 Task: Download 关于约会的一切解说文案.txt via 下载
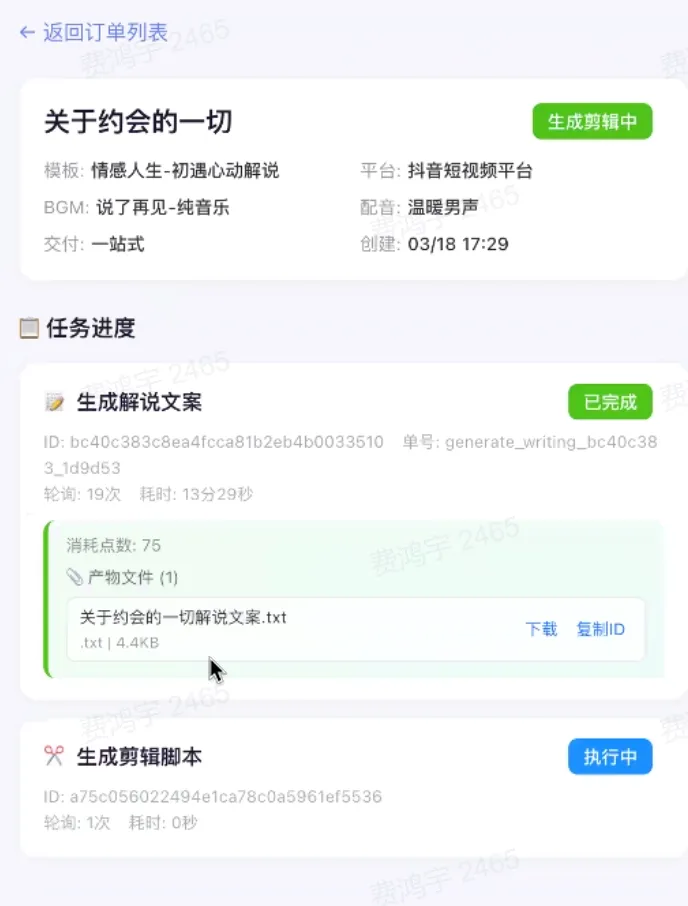pyautogui.click(x=541, y=629)
